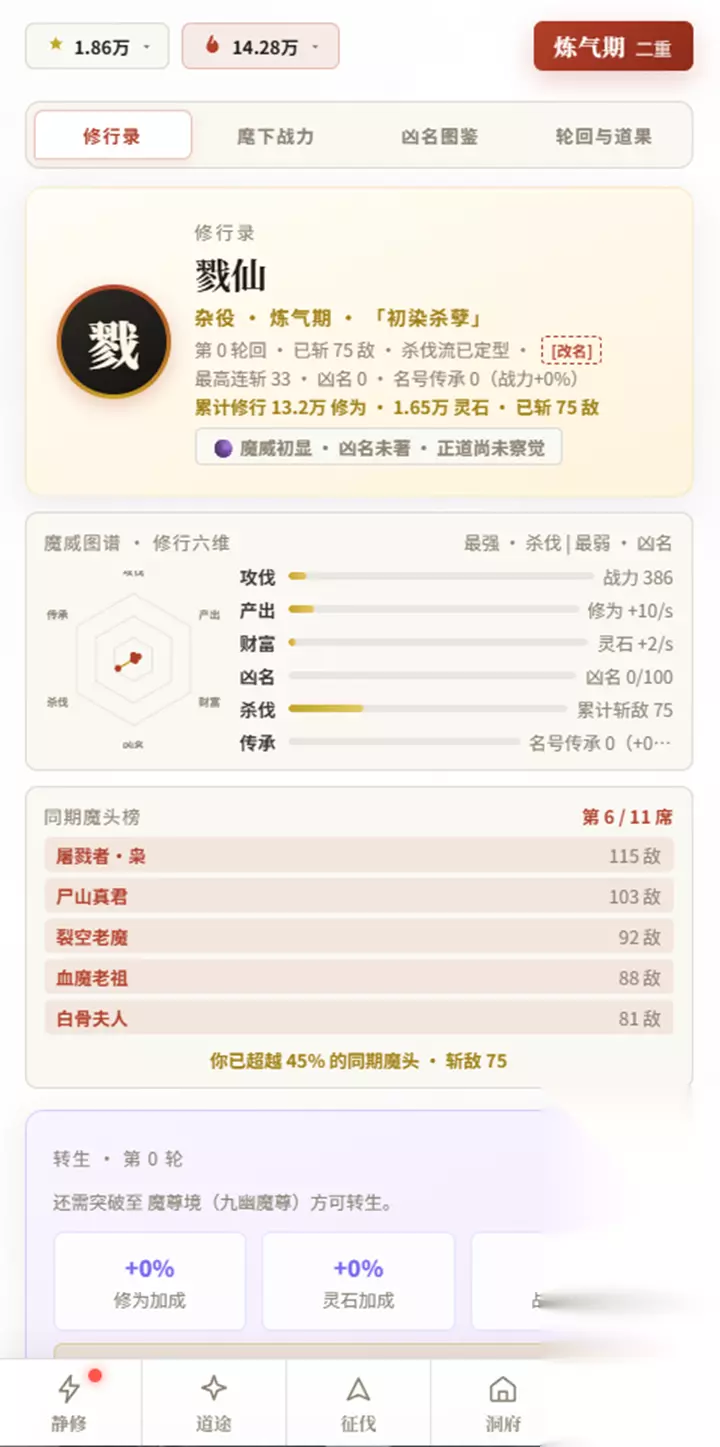The image size is (720, 1447).
Task: Expand the 1.86万 star currency dropdown
Action: [97, 46]
